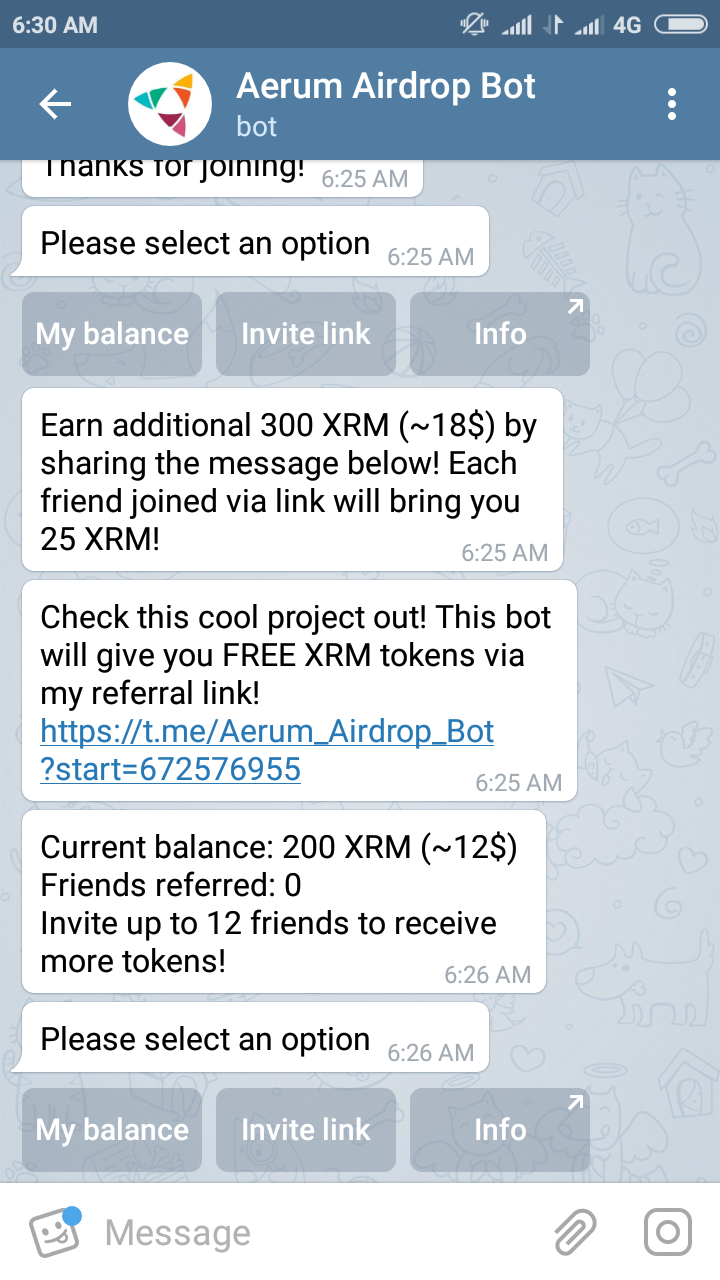Open the three-dot overflow menu

(672, 104)
